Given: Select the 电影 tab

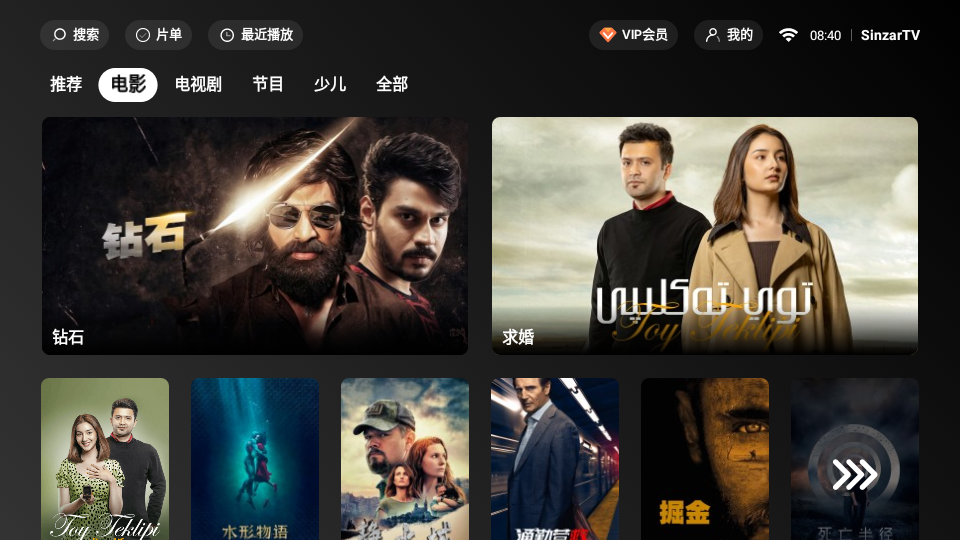Looking at the screenshot, I should (128, 85).
